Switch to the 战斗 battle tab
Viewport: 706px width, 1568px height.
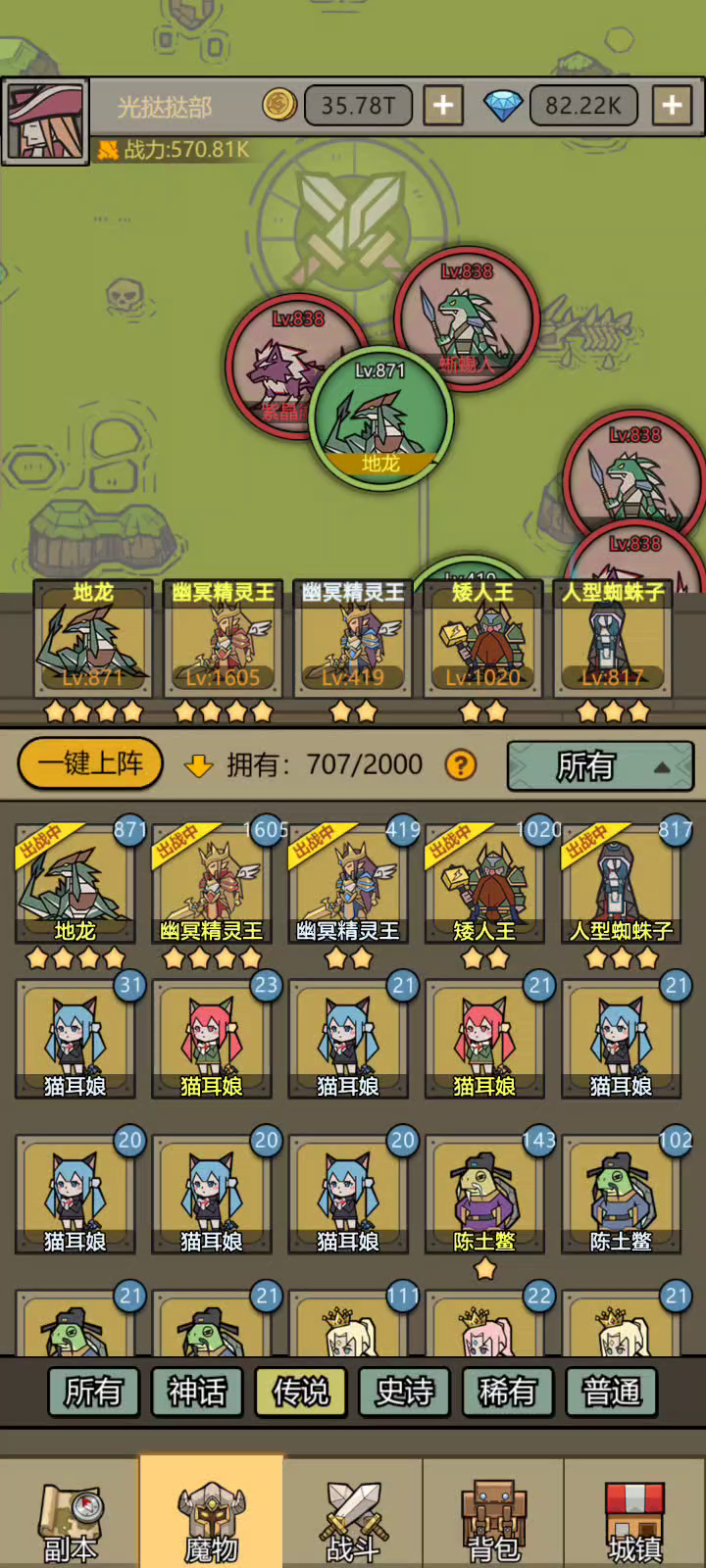point(353,1513)
